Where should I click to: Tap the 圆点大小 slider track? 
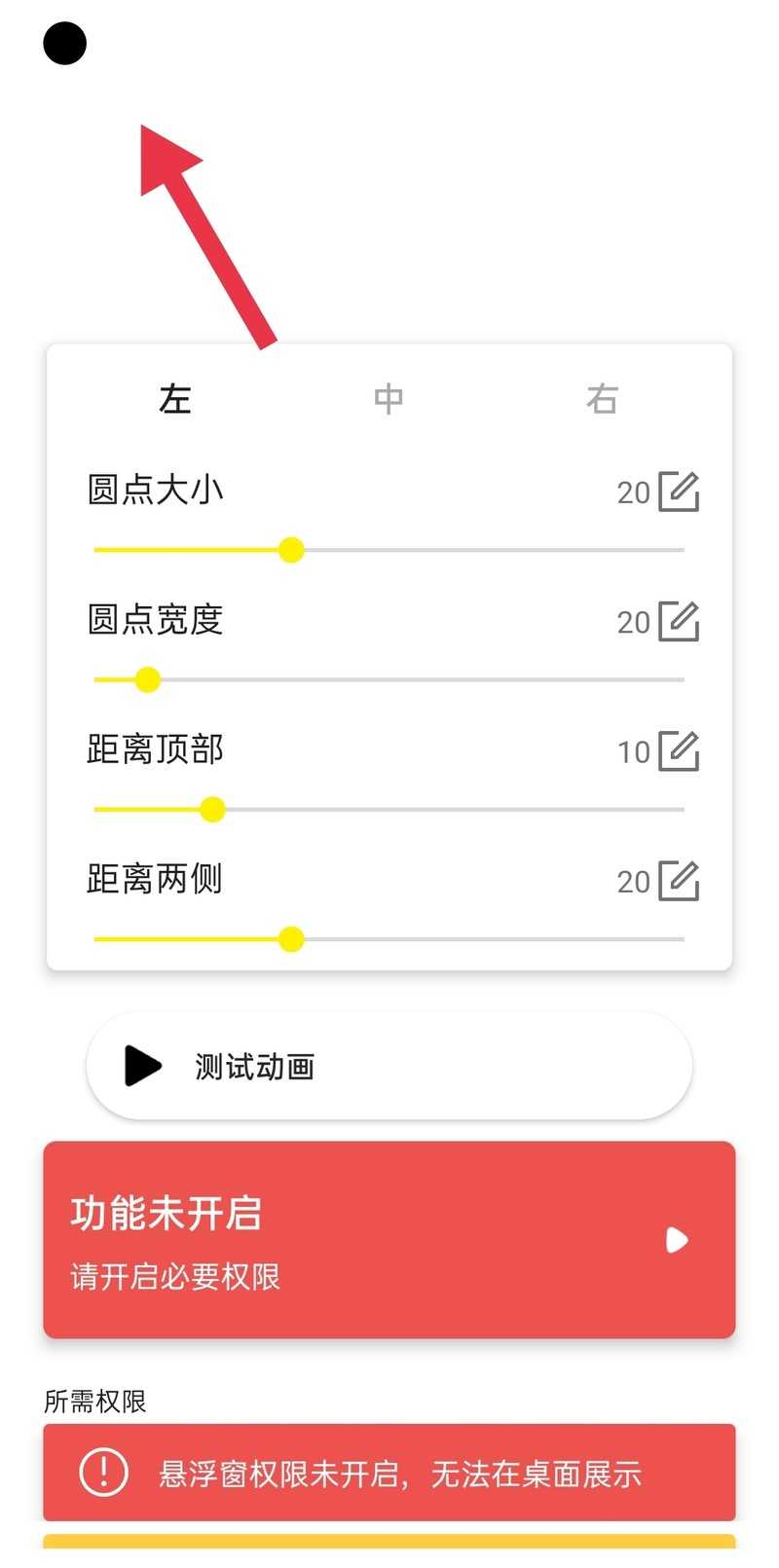click(x=487, y=550)
